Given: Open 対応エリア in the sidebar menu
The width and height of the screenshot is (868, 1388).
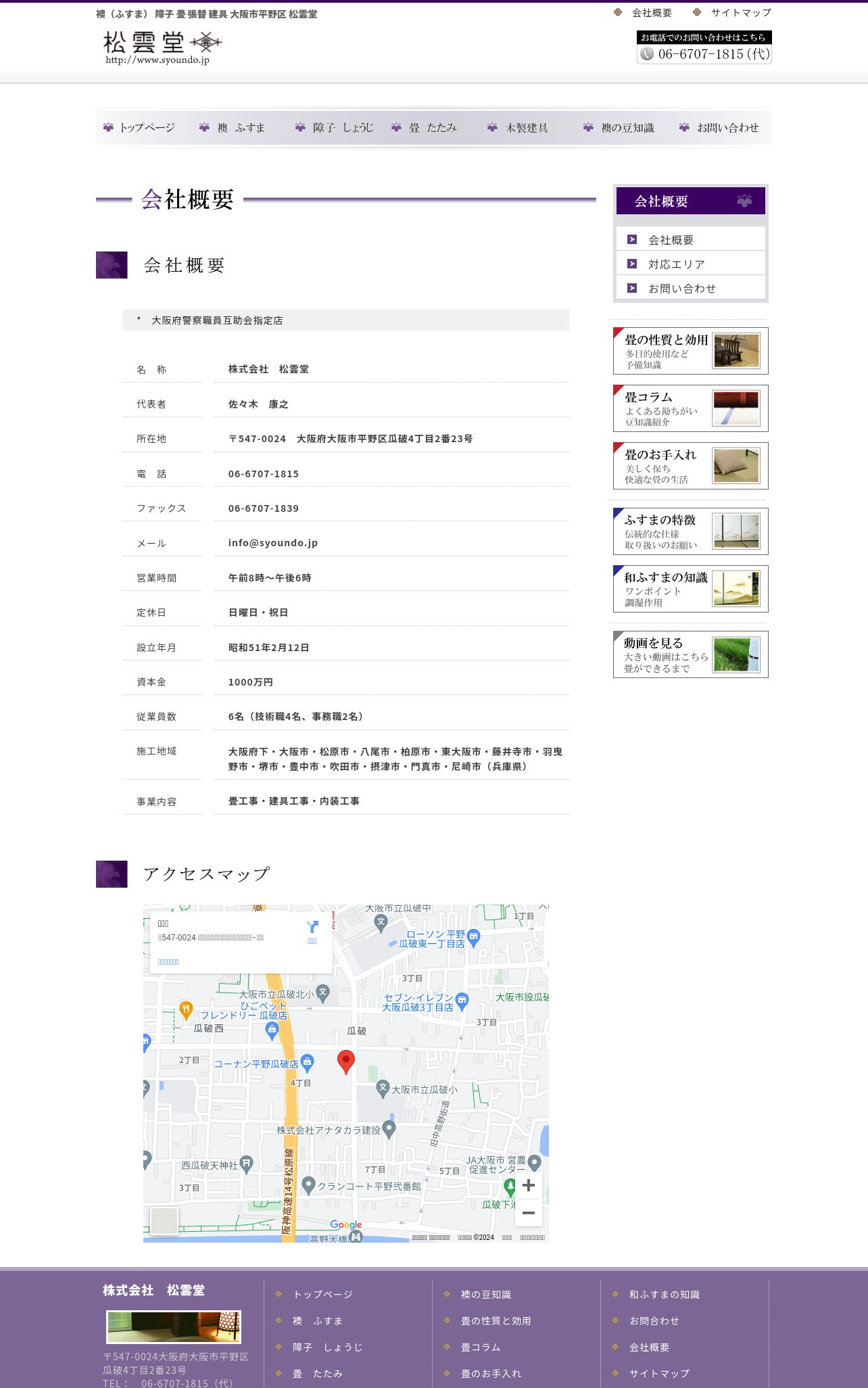Looking at the screenshot, I should pyautogui.click(x=676, y=264).
